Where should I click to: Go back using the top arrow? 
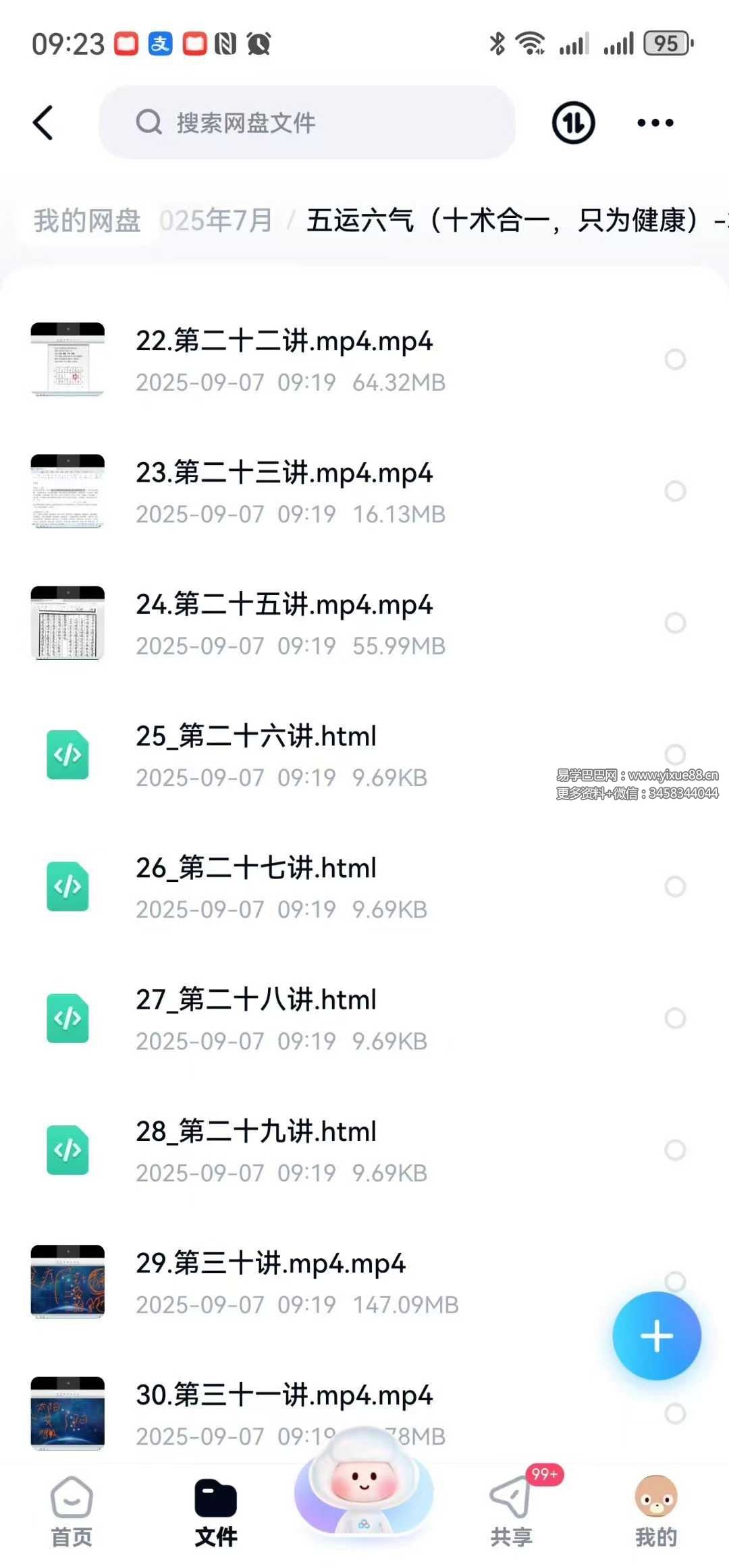(x=43, y=123)
